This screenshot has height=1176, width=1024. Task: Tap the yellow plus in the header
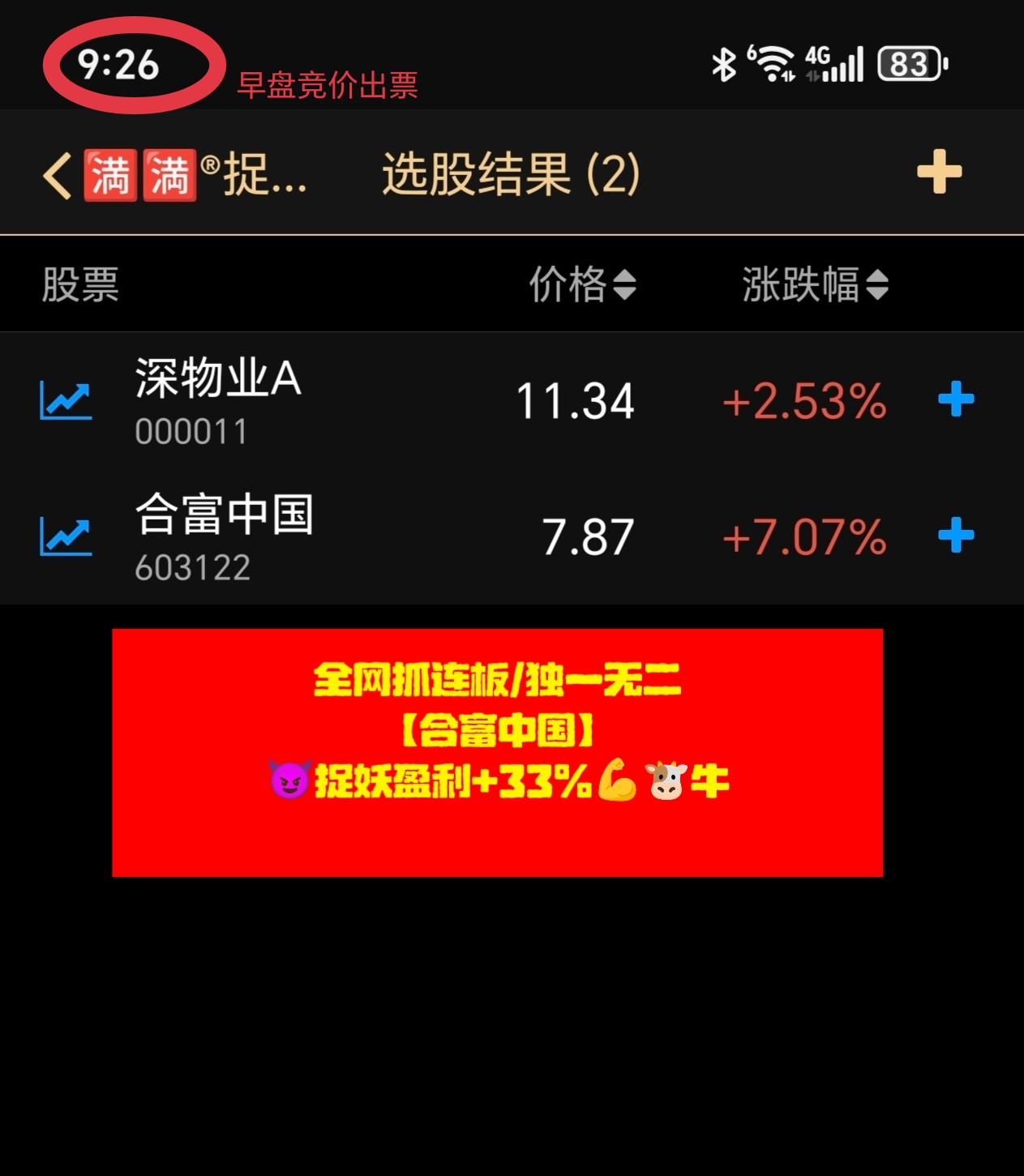[939, 172]
